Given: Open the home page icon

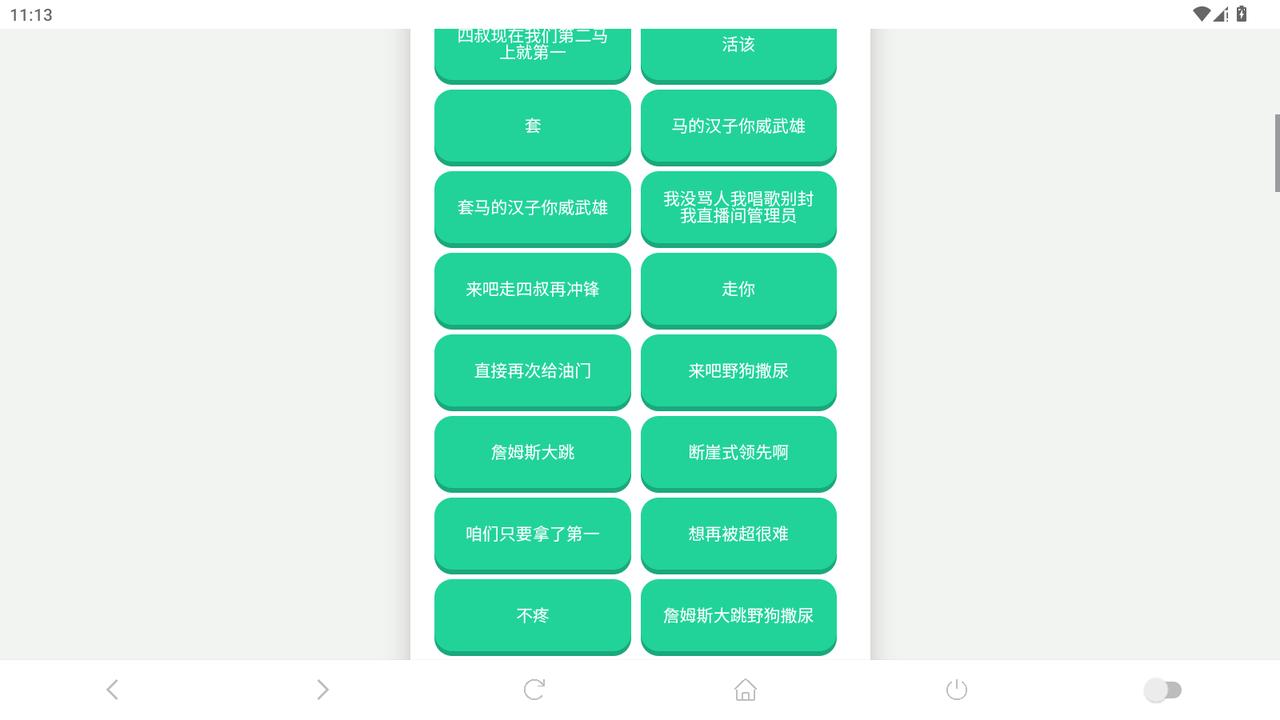Looking at the screenshot, I should (x=745, y=689).
